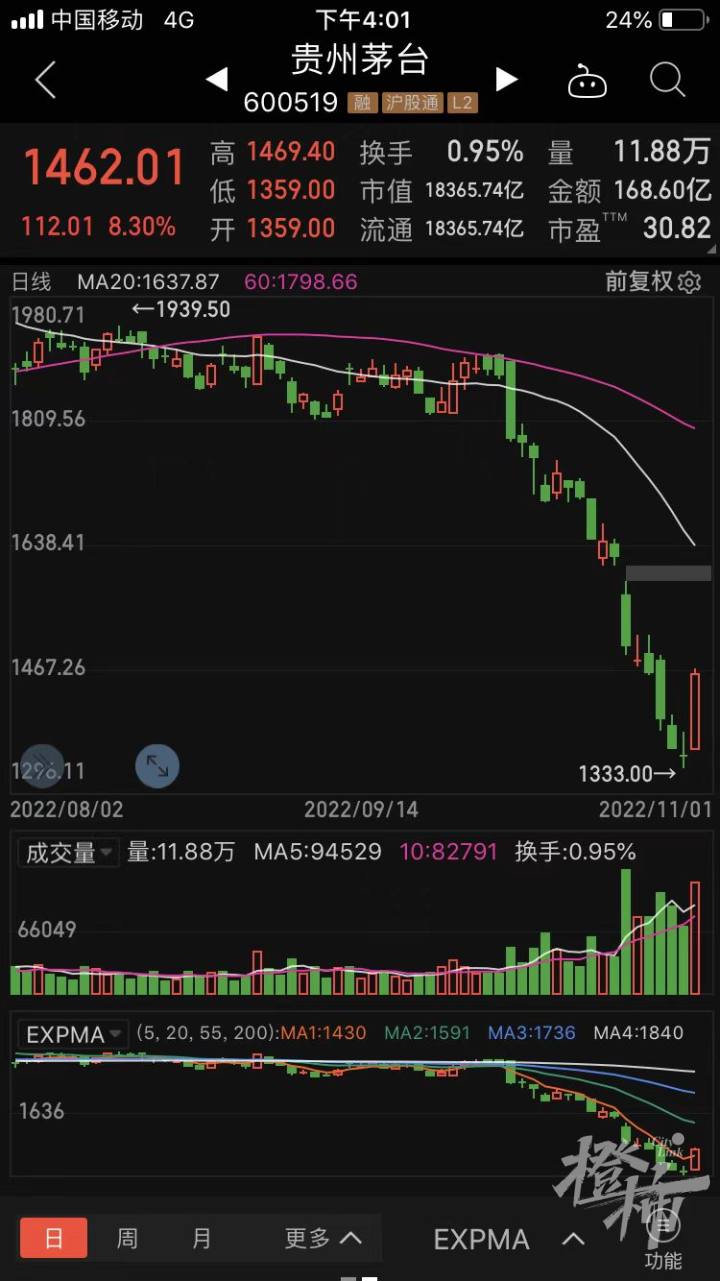This screenshot has height=1281, width=720.
Task: Expand 更多 chart period options
Action: click(322, 1239)
